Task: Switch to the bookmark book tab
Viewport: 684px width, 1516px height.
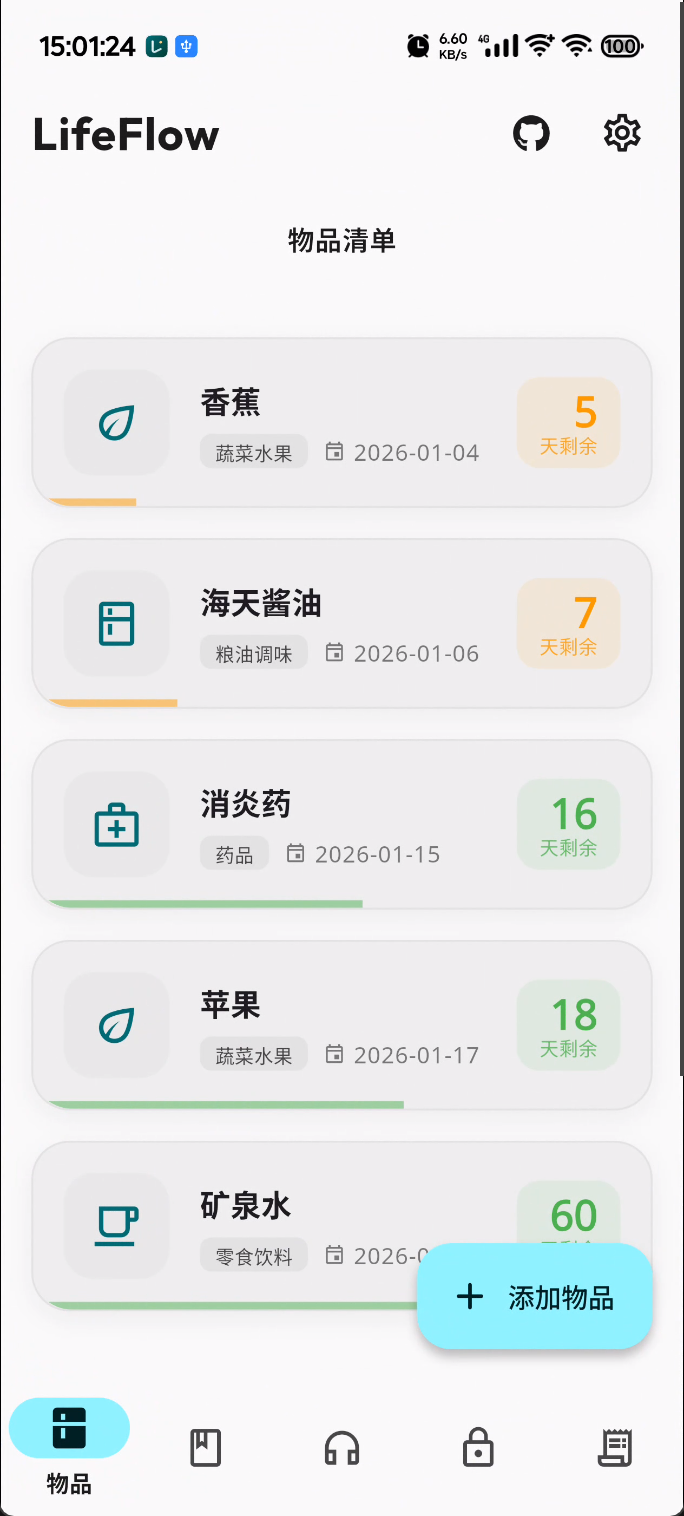Action: coord(206,1448)
